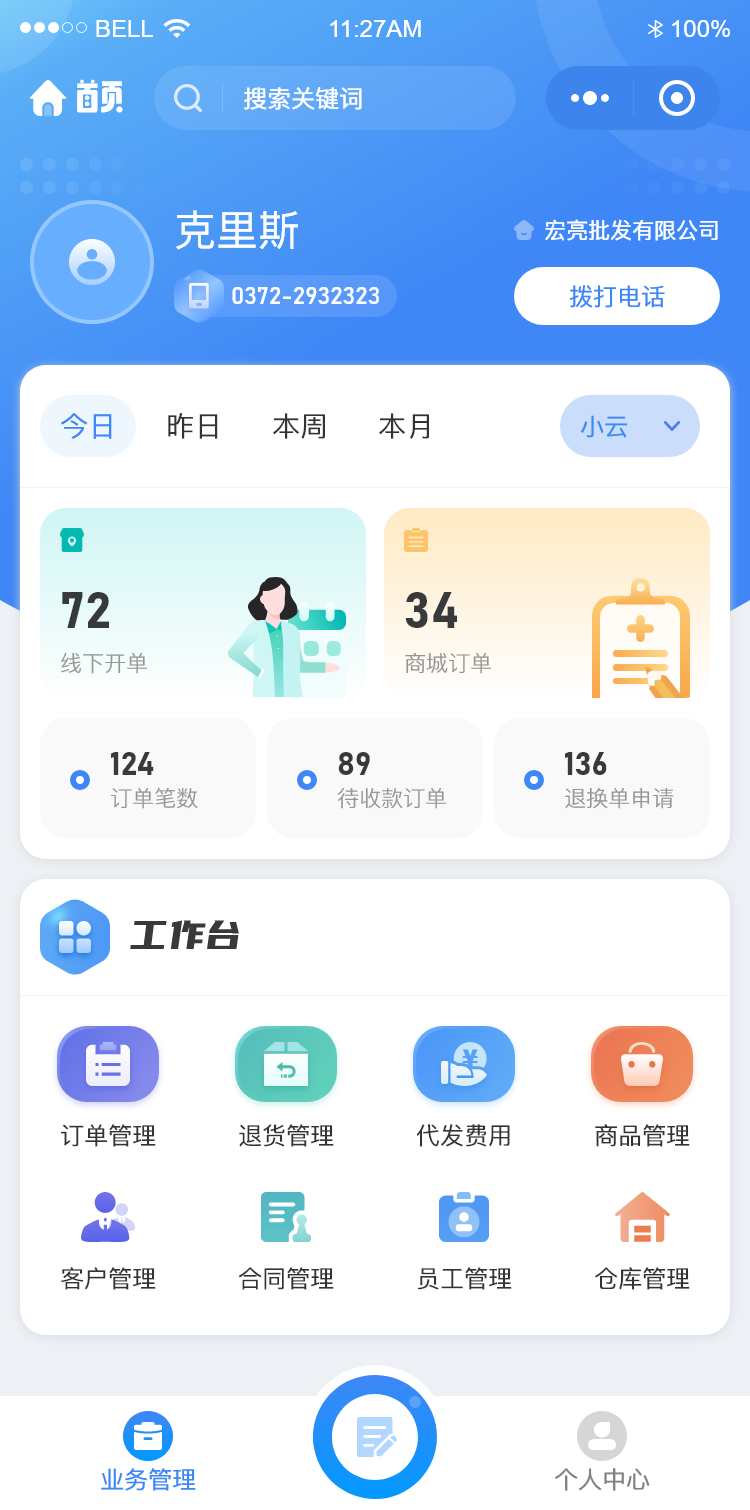750x1510 pixels.
Task: Tap the 搜索关键词 search box
Action: tap(335, 98)
